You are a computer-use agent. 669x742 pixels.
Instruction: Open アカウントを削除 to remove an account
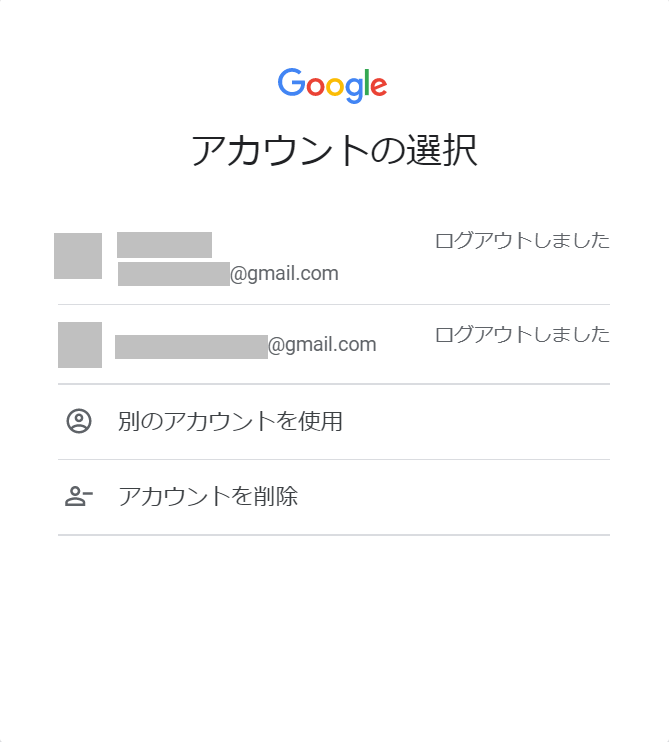coord(208,497)
